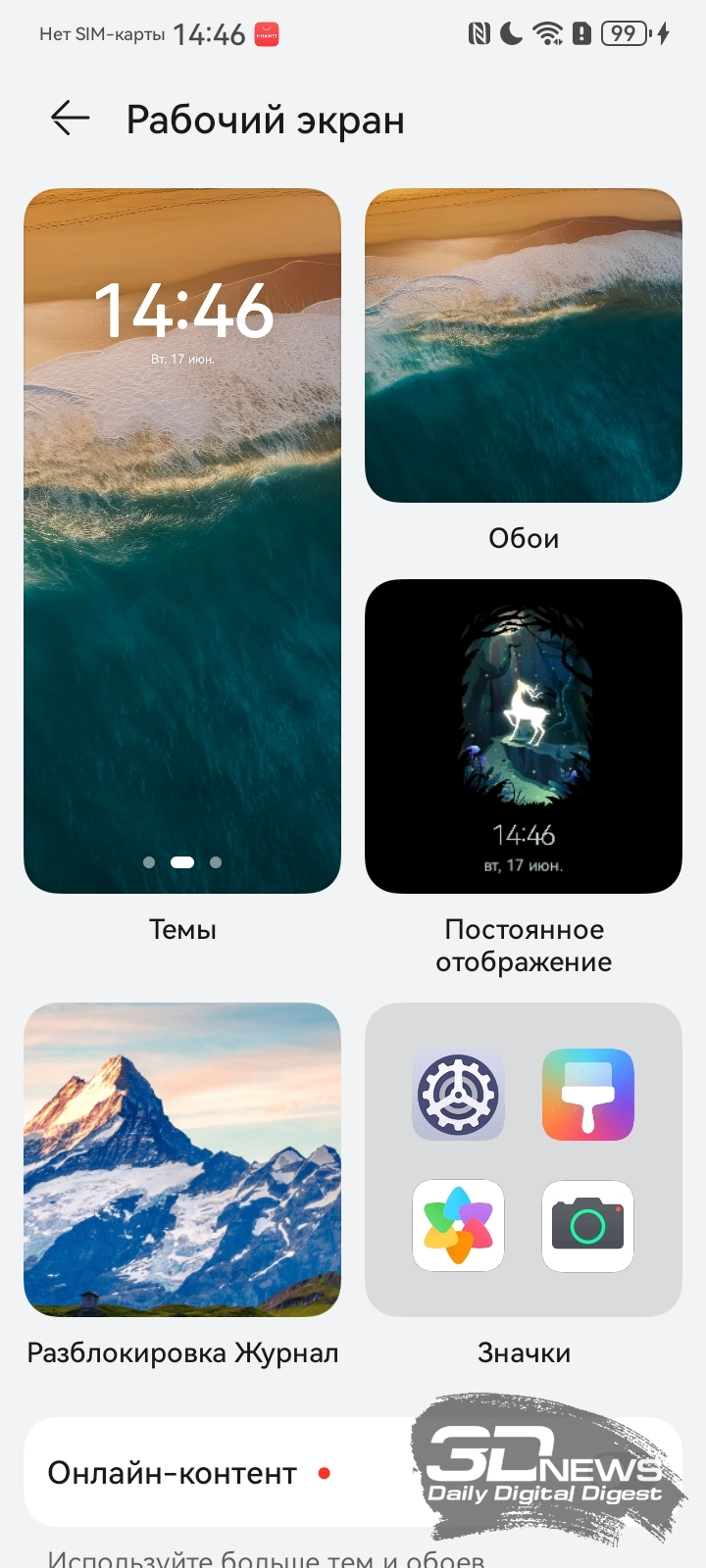706x1568 pixels.
Task: Open the Значки icons tile
Action: pos(524,1159)
